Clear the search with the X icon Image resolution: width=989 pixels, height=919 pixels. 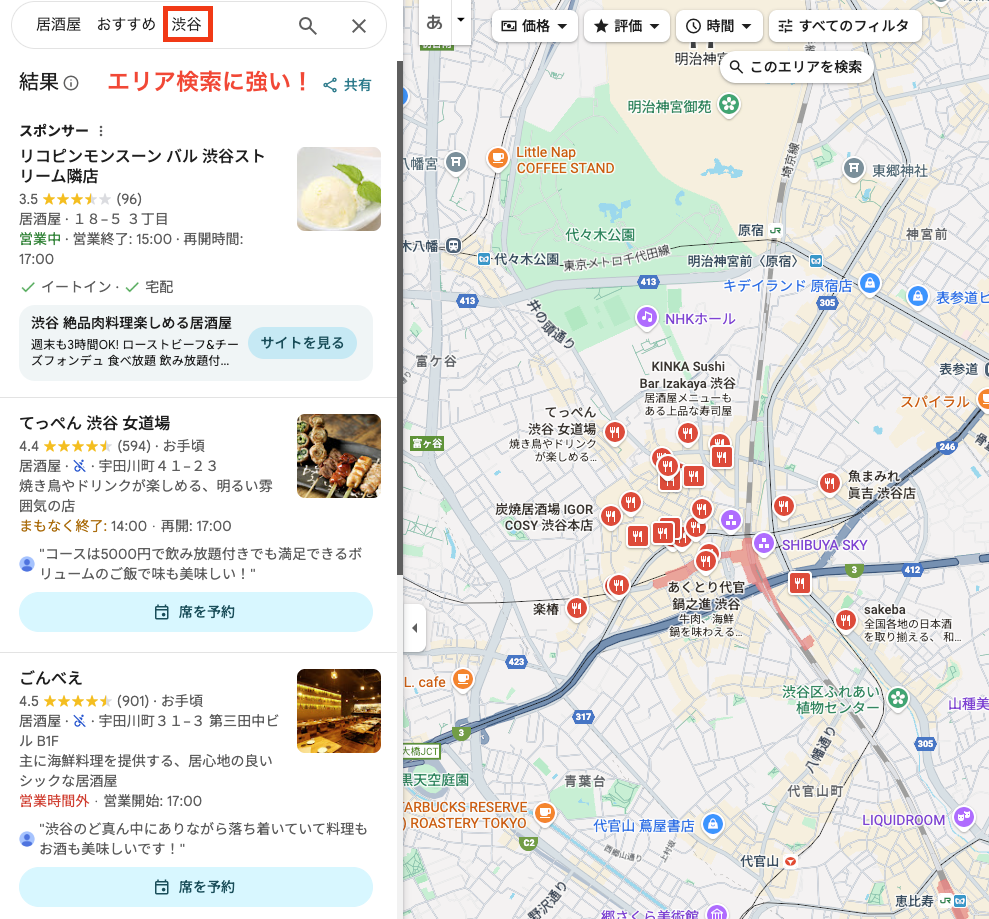359,26
